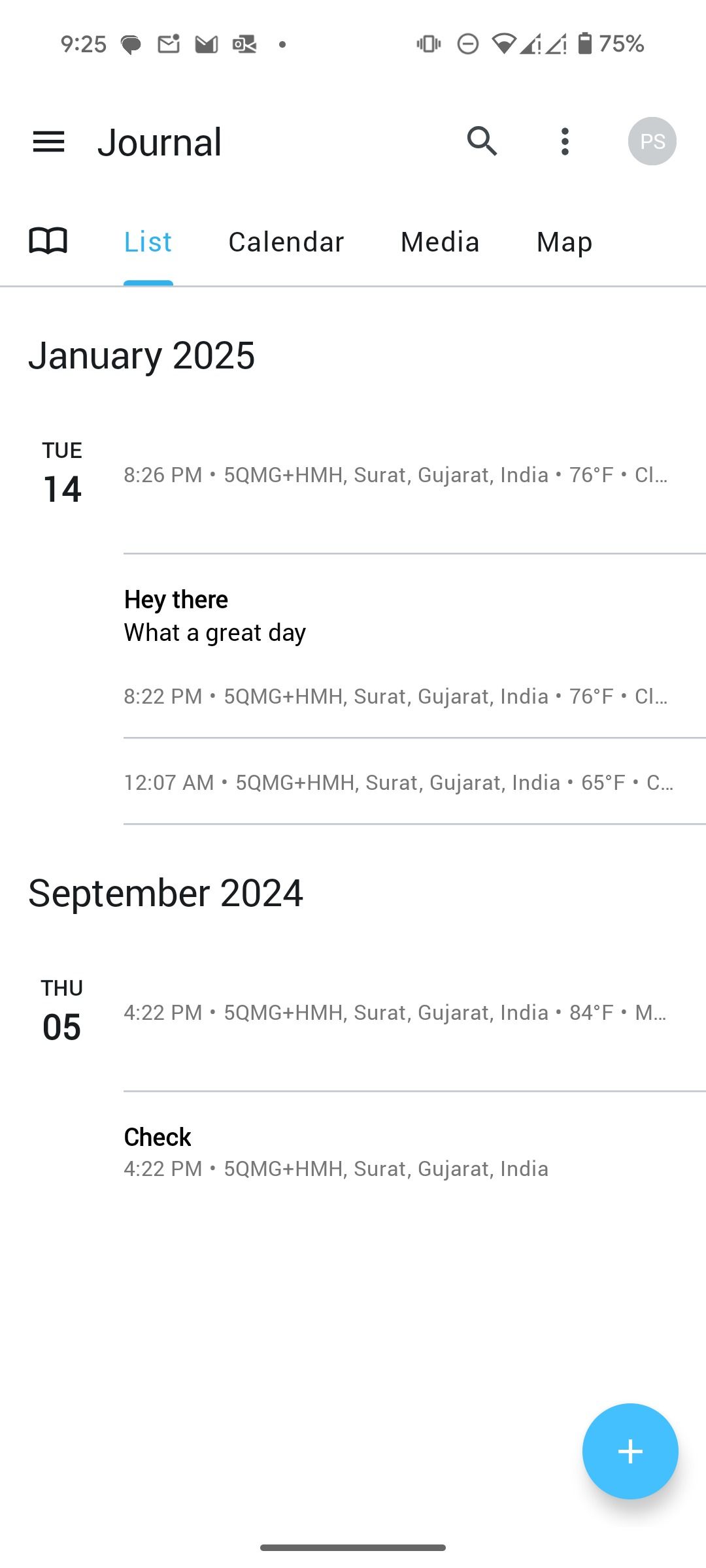Open the Map view
Screen dimensions: 706x1568
[564, 241]
